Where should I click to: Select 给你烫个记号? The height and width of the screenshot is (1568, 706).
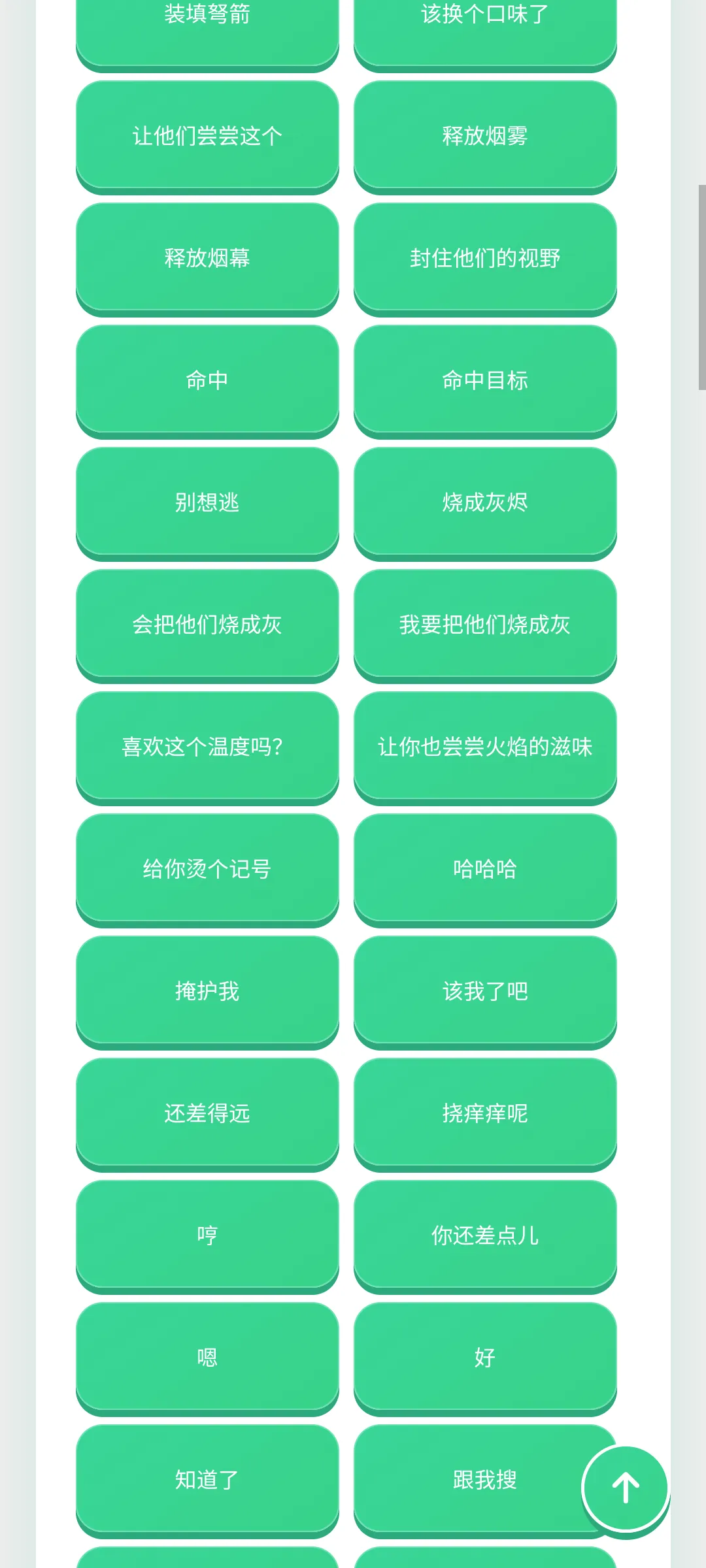pyautogui.click(x=207, y=870)
